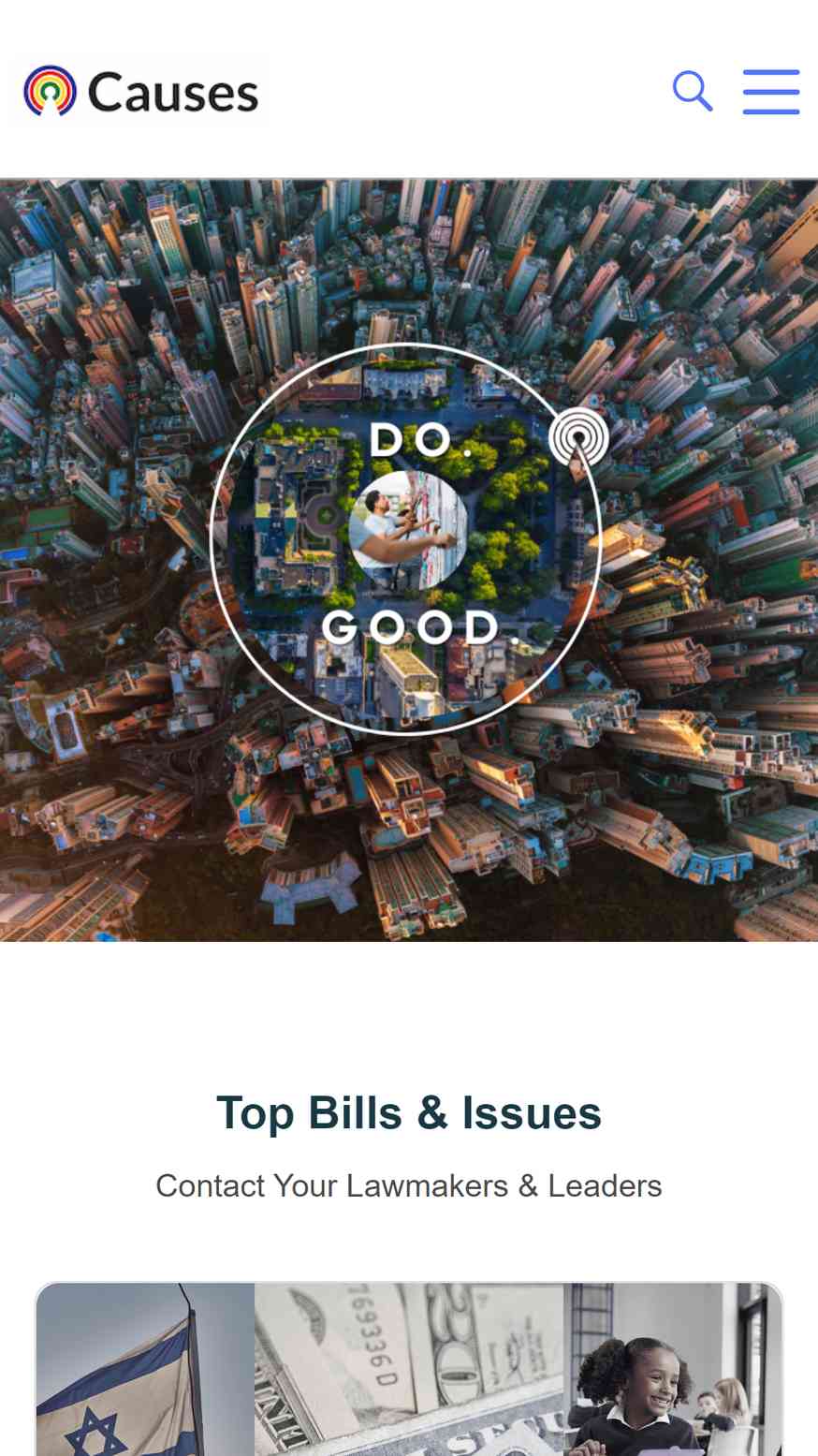
Task: Open the Do Good hero banner
Action: [x=409, y=560]
